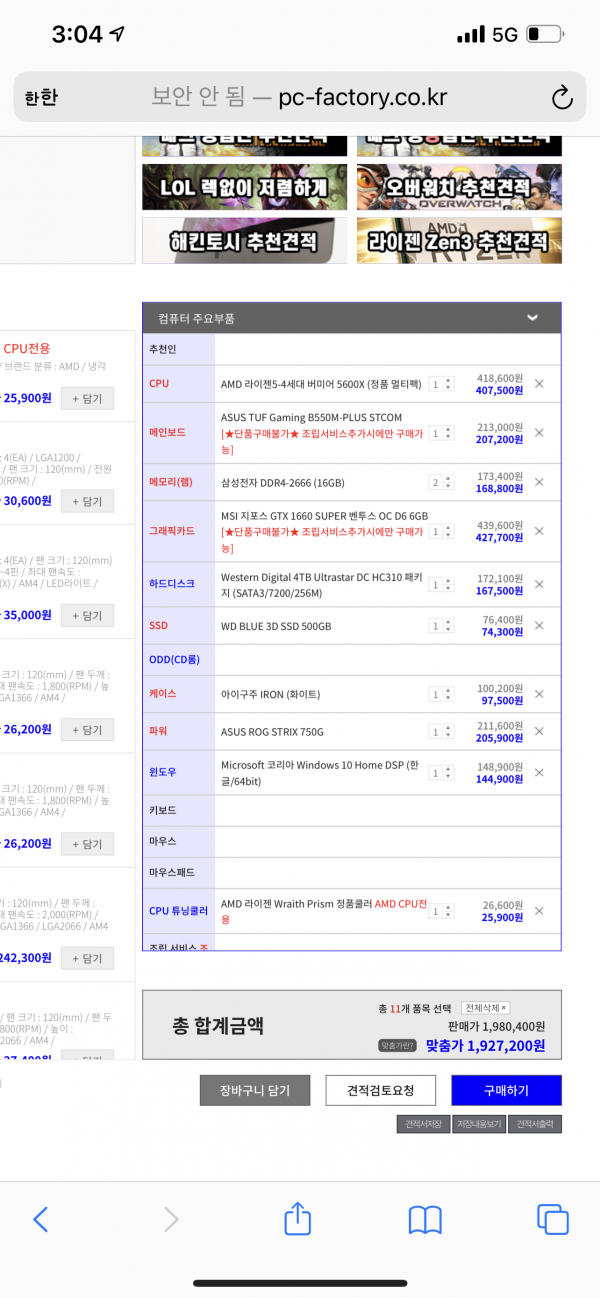Tap 전체삭제 to clear all items
600x1298 pixels.
click(x=486, y=1007)
